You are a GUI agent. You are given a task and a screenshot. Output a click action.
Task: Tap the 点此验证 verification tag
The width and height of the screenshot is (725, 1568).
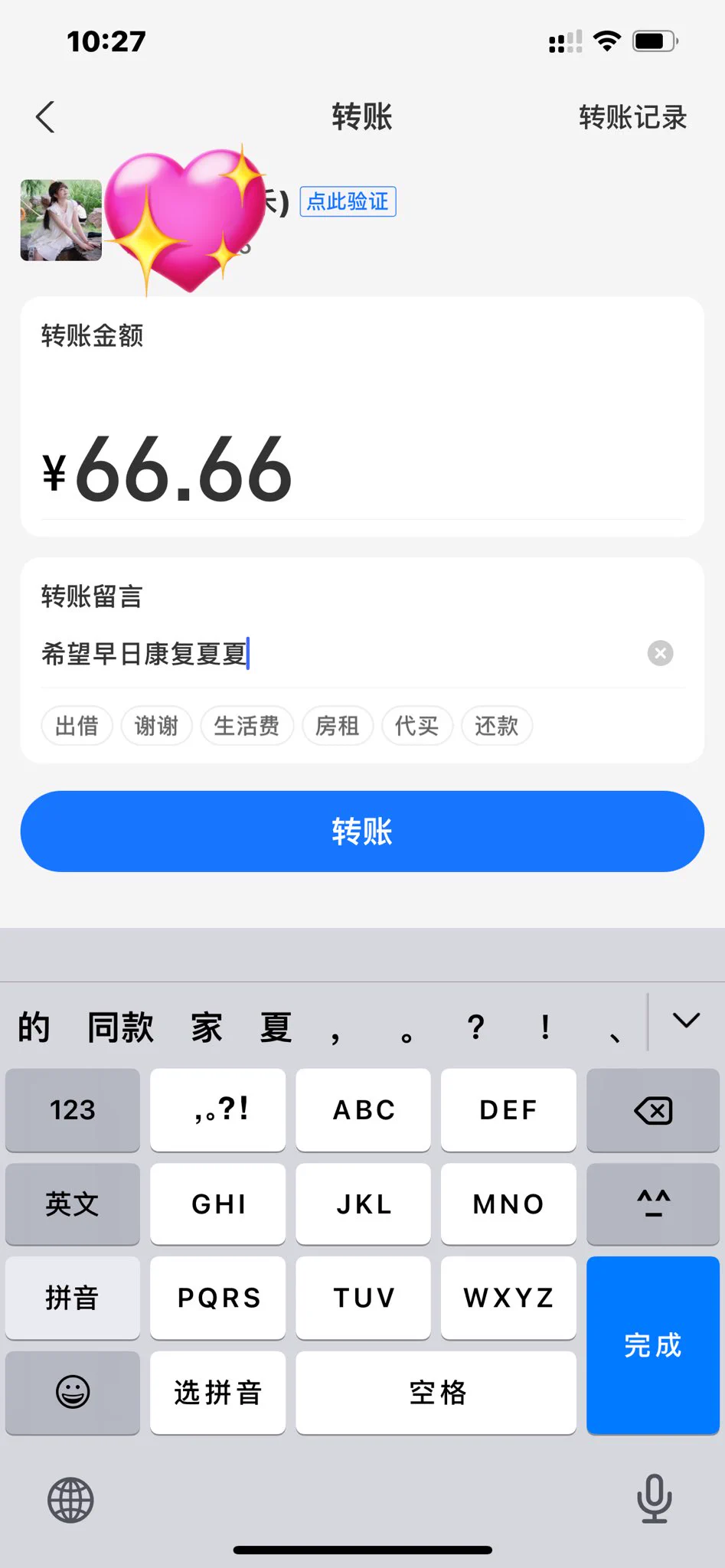[x=348, y=201]
